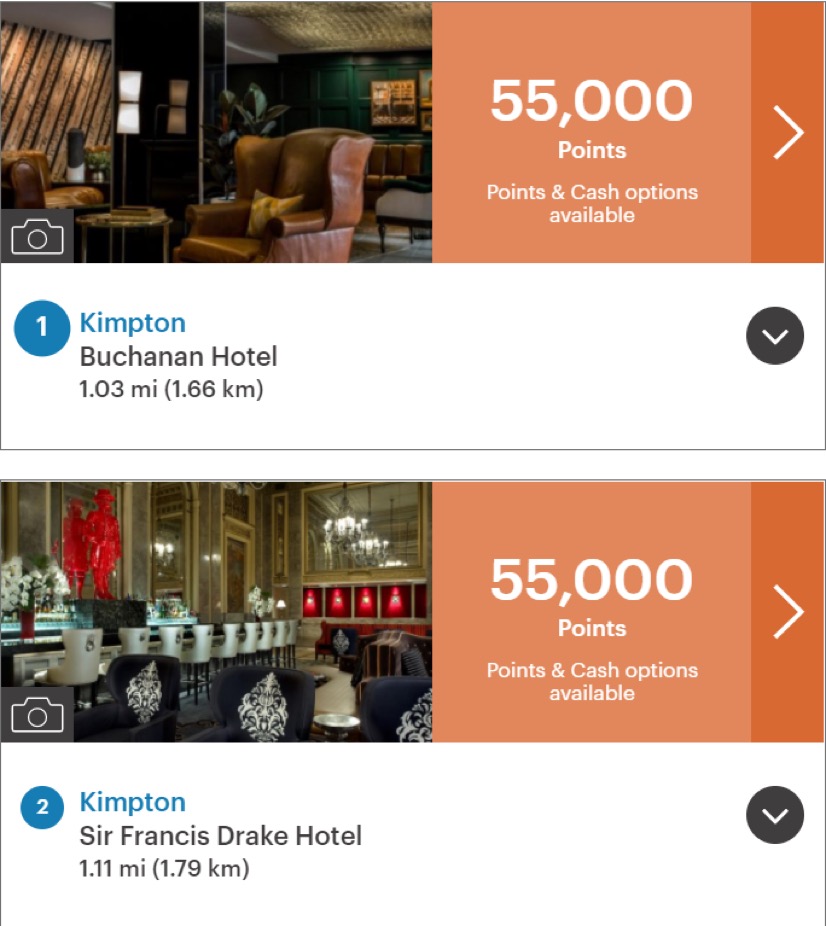This screenshot has height=926, width=826.
Task: Open photo gallery for Sir Francis Drake Hotel
Action: pos(37,715)
